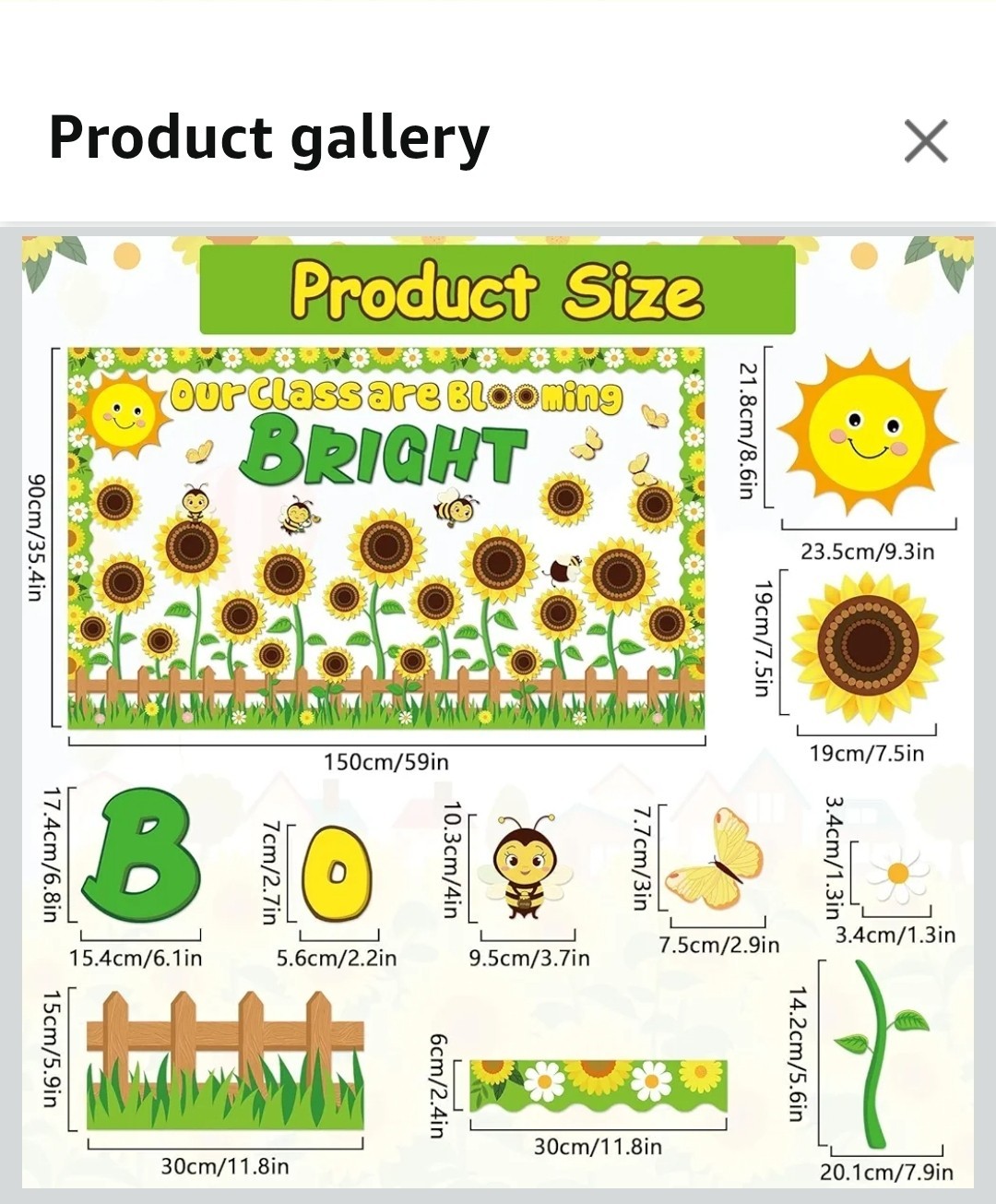
Task: Open the Product Size gallery image
Action: tap(498, 710)
